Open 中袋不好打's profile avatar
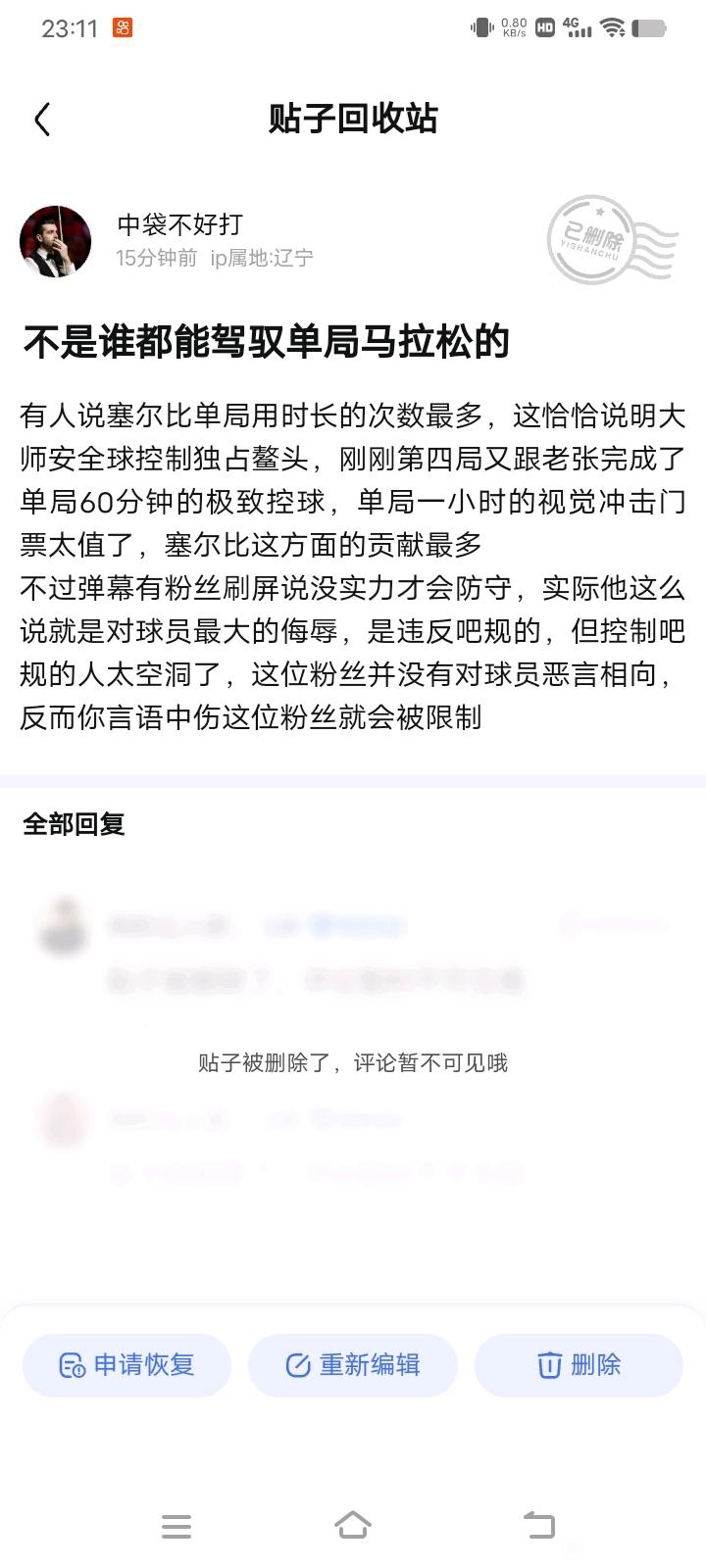The width and height of the screenshot is (706, 1568). [x=55, y=241]
